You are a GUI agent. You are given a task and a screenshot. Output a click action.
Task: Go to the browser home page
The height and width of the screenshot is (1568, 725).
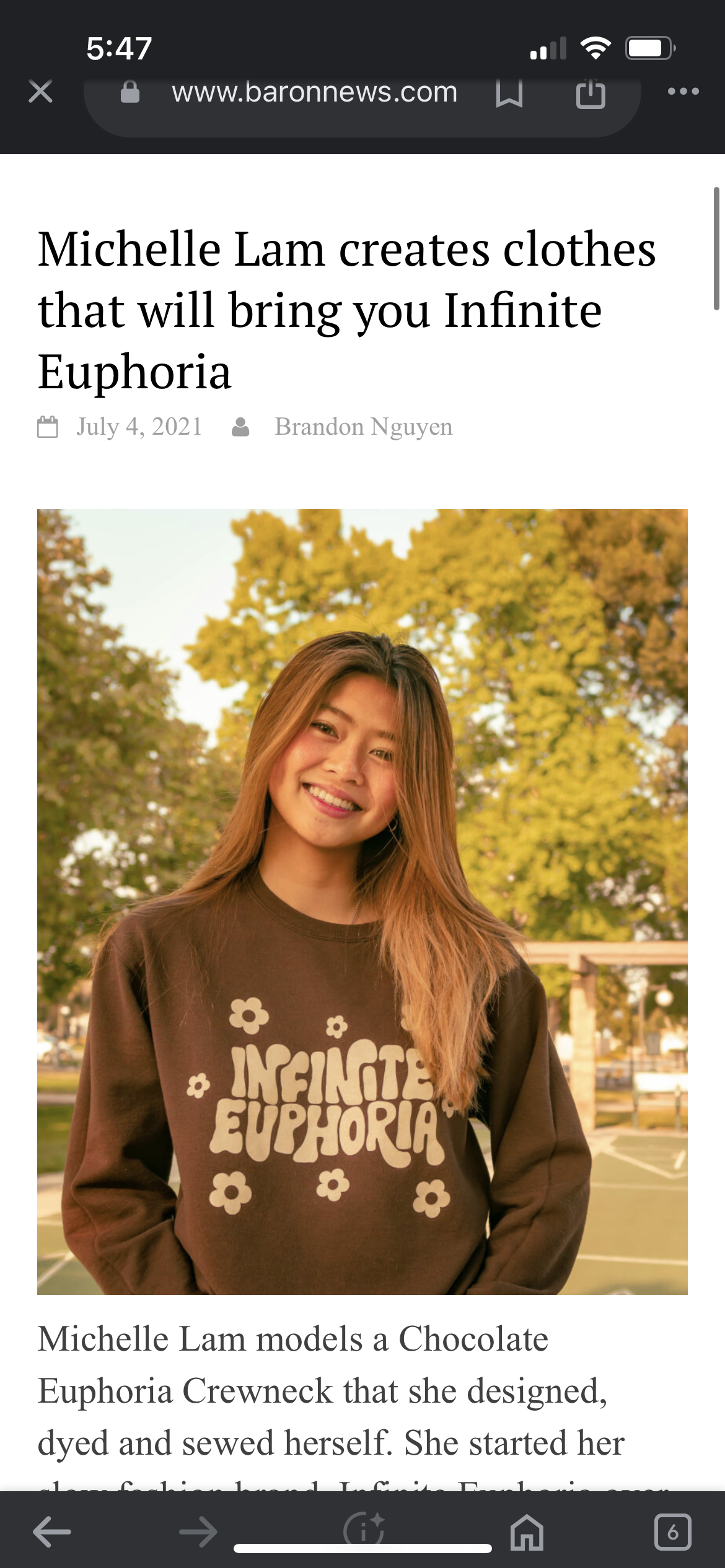click(x=527, y=1532)
